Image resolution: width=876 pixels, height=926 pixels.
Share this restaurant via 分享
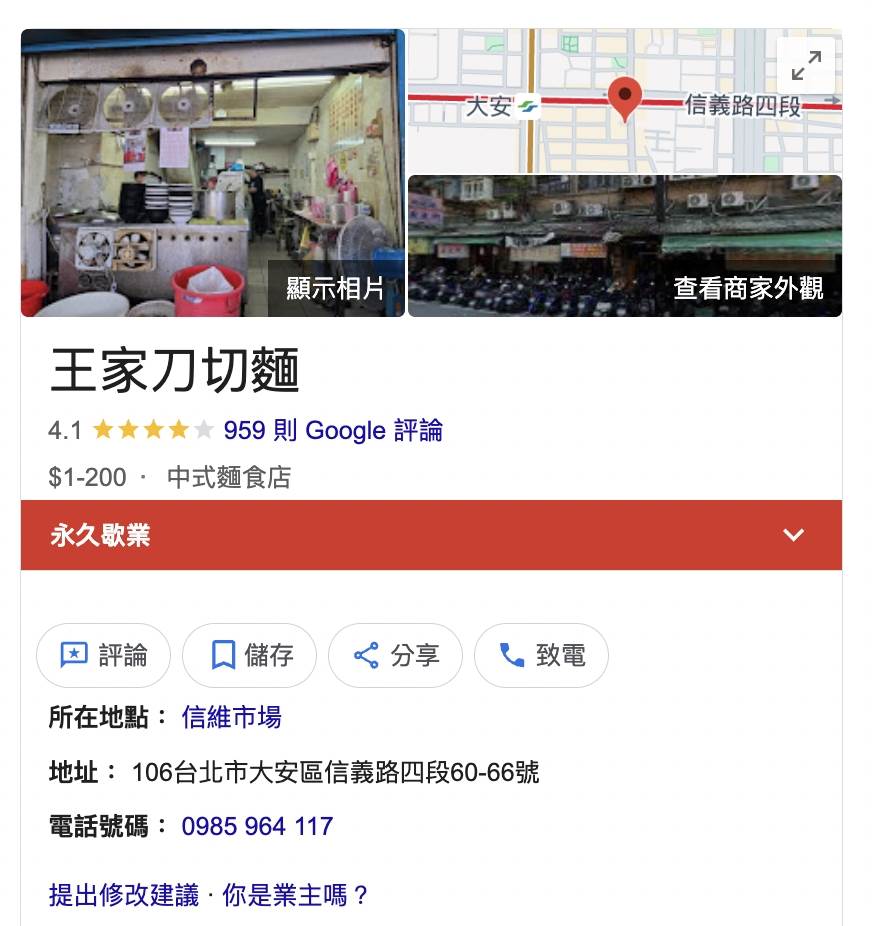click(x=395, y=656)
